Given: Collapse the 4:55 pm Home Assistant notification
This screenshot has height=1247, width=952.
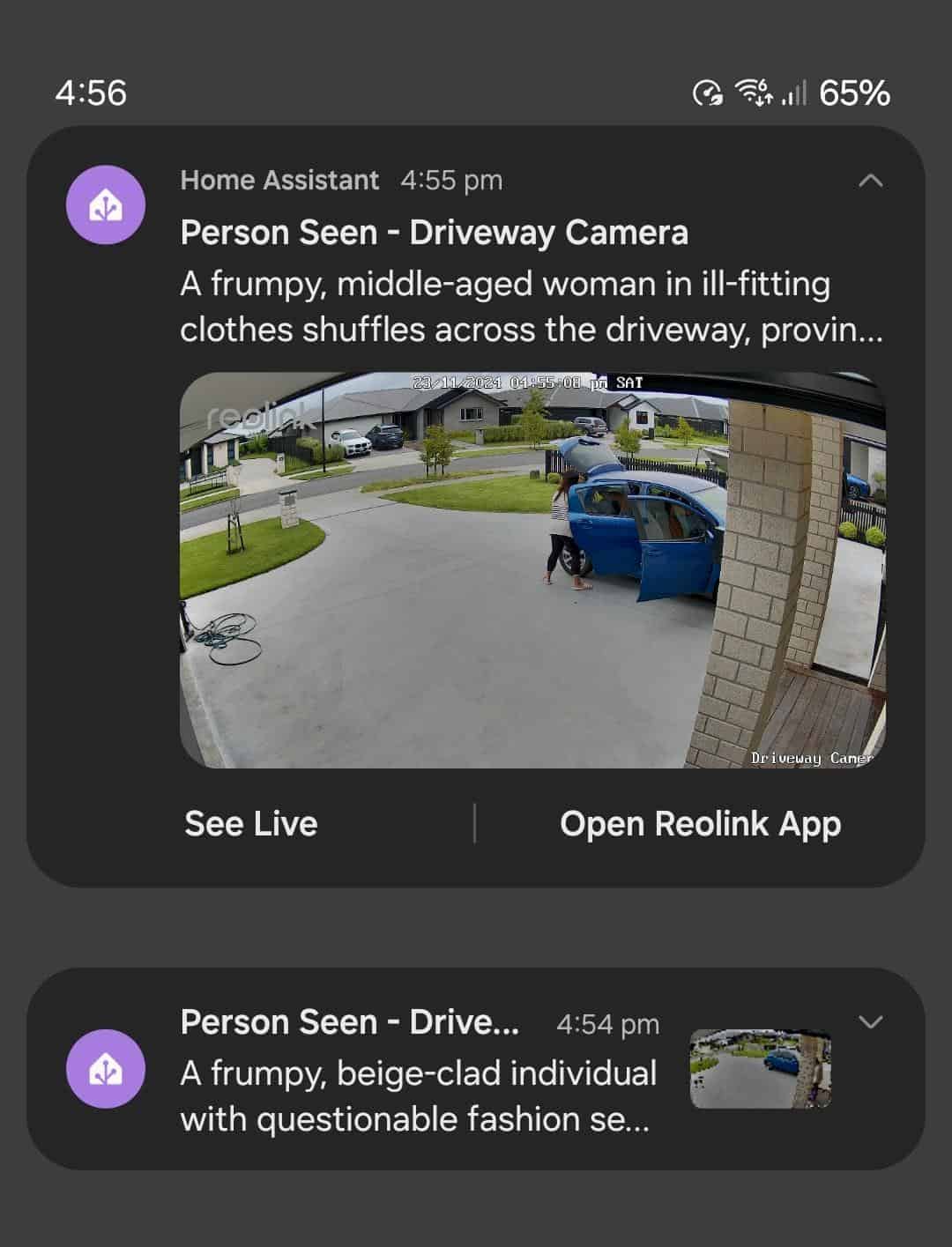Looking at the screenshot, I should coord(870,181).
